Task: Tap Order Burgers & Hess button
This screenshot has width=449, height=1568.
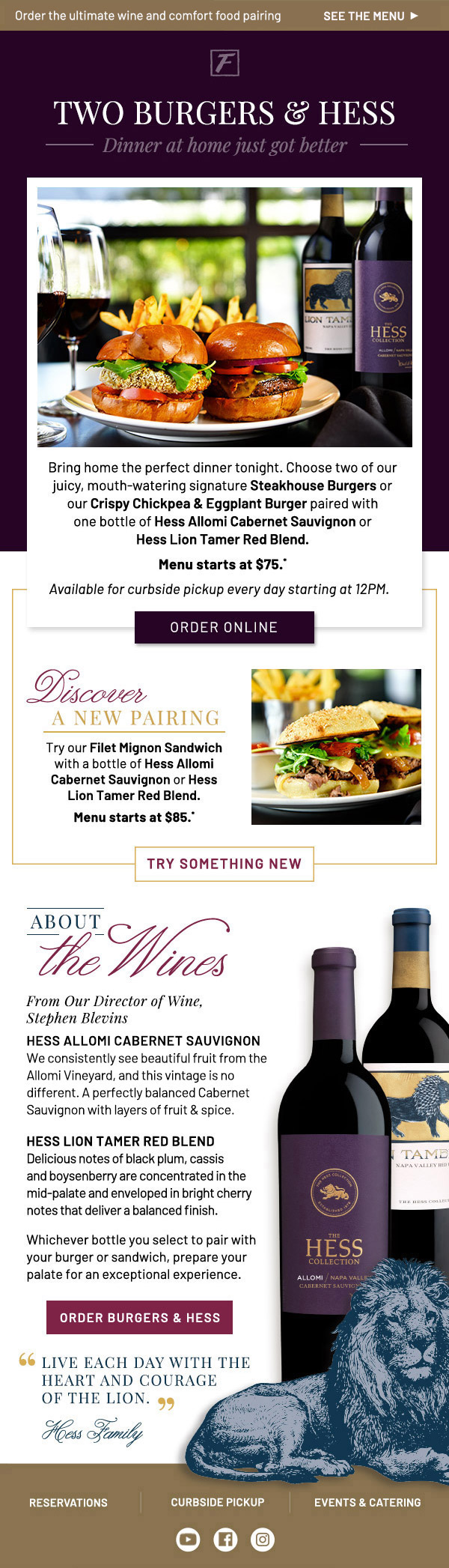Action: tap(140, 1317)
